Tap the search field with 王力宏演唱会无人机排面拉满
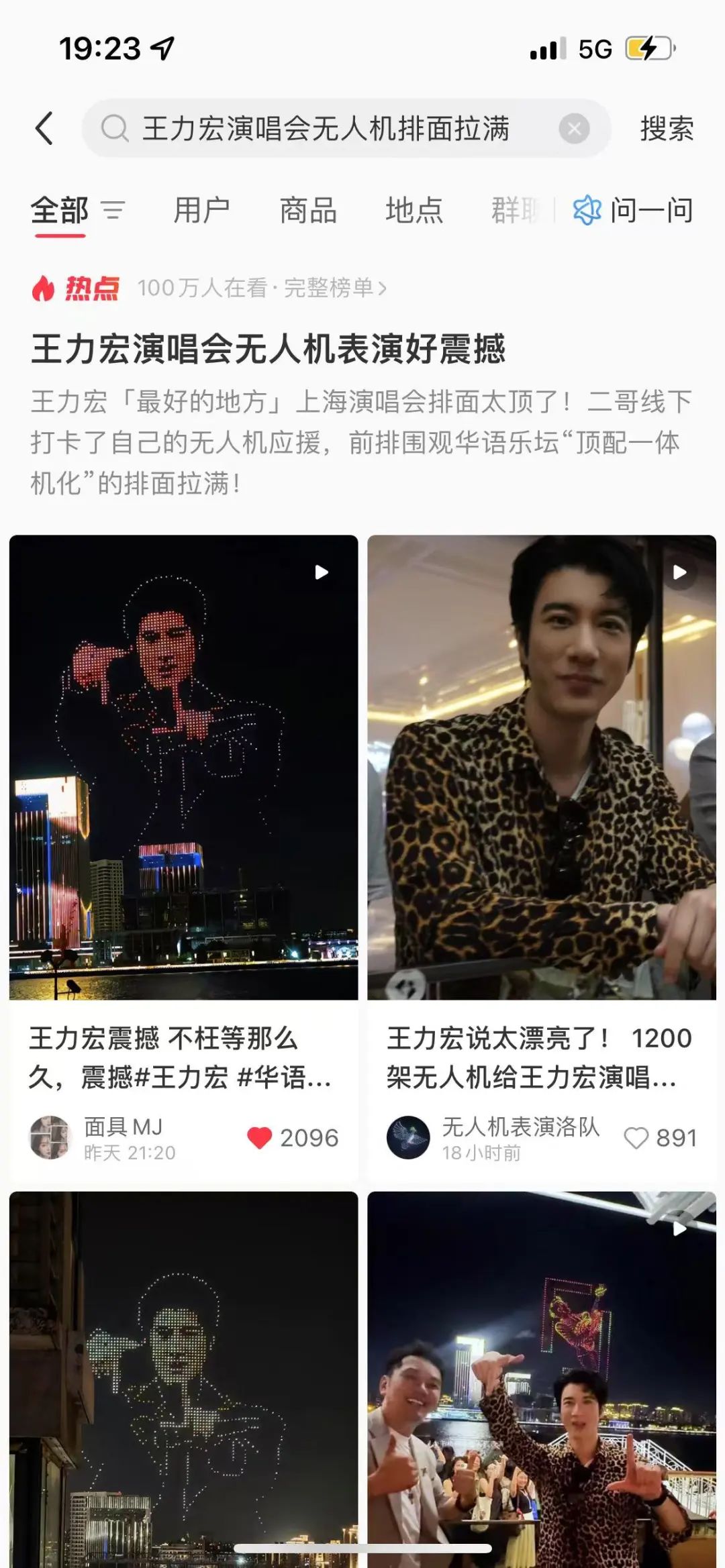 tap(326, 128)
